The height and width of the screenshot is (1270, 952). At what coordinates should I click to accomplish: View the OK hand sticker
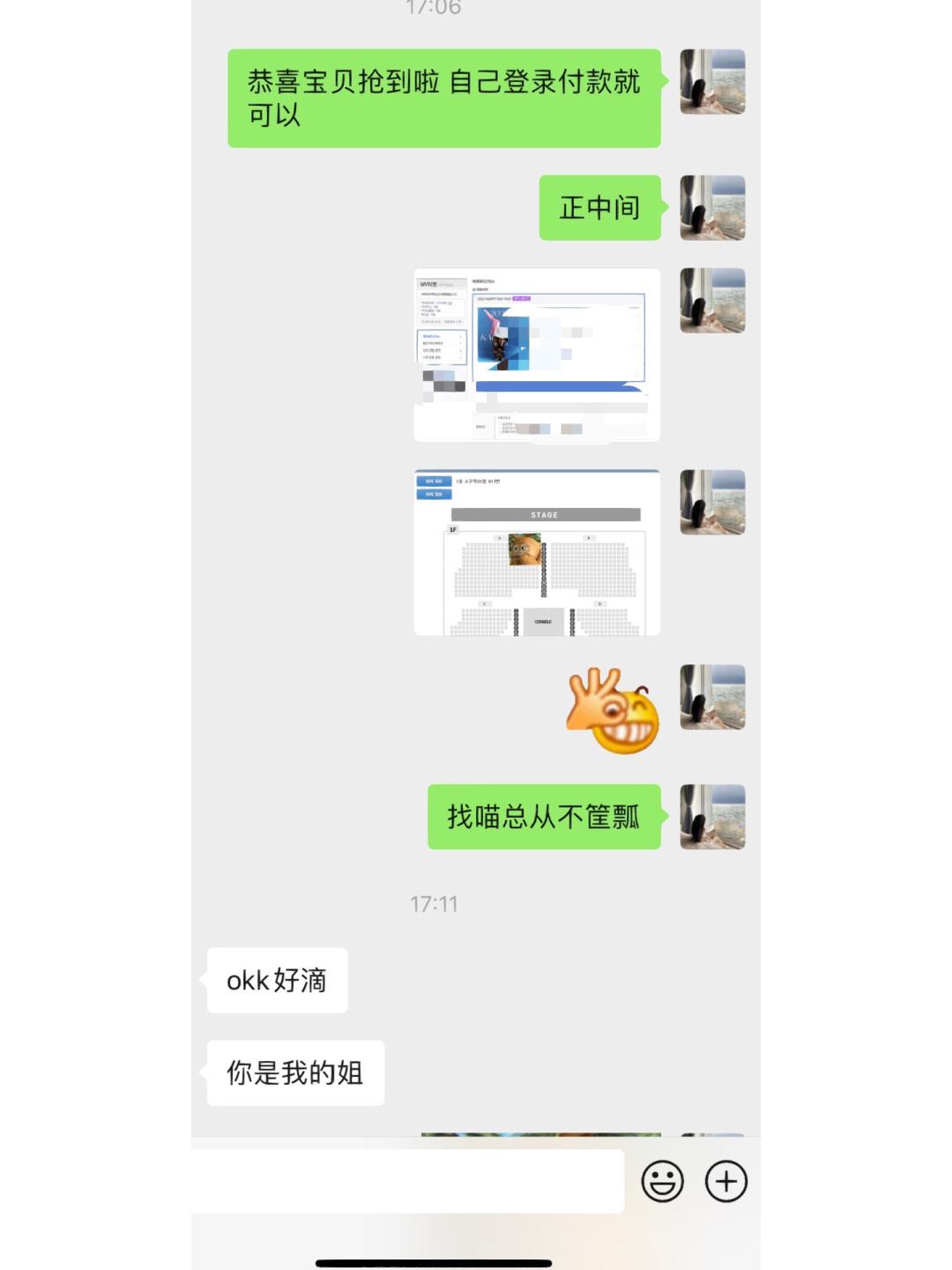click(x=613, y=711)
